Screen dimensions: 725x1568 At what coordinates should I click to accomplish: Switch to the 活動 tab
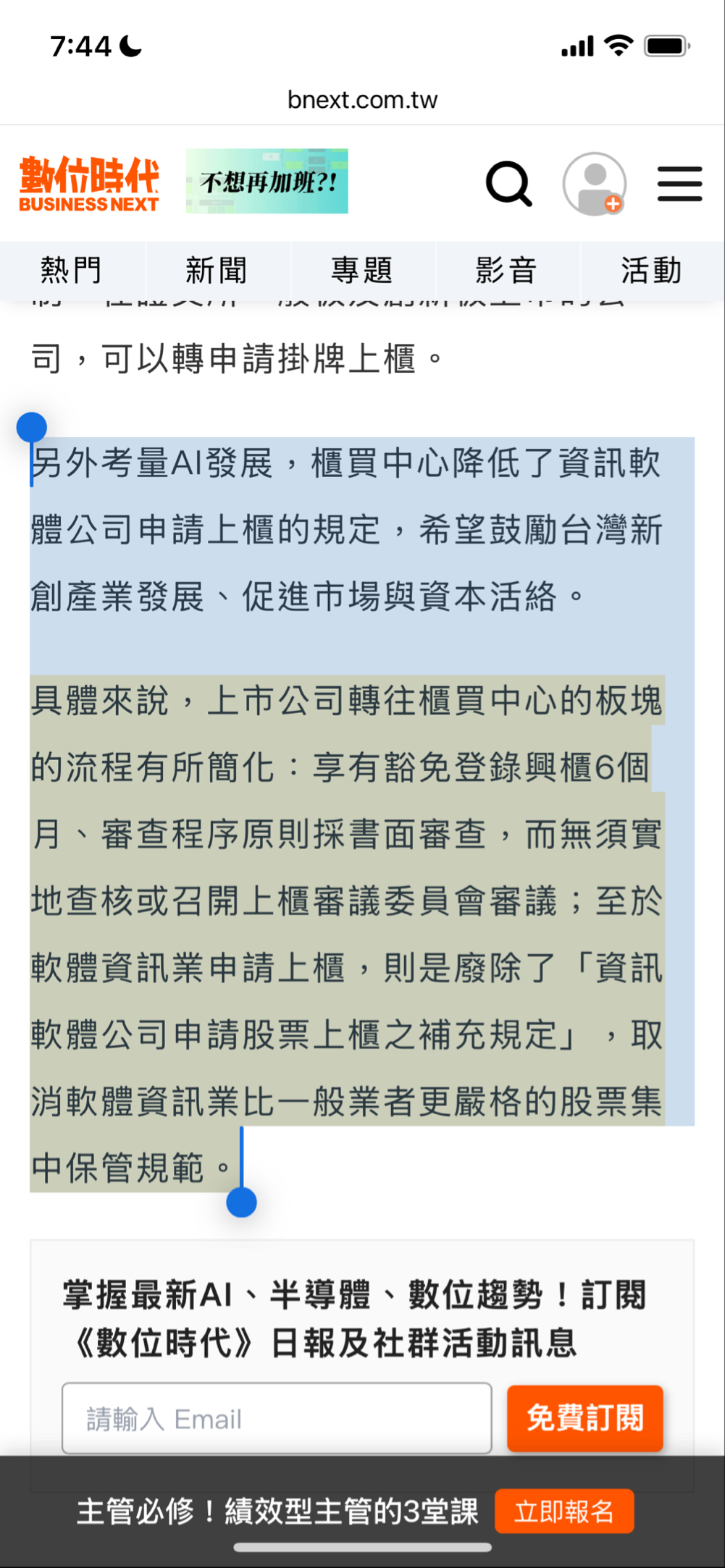coord(651,271)
